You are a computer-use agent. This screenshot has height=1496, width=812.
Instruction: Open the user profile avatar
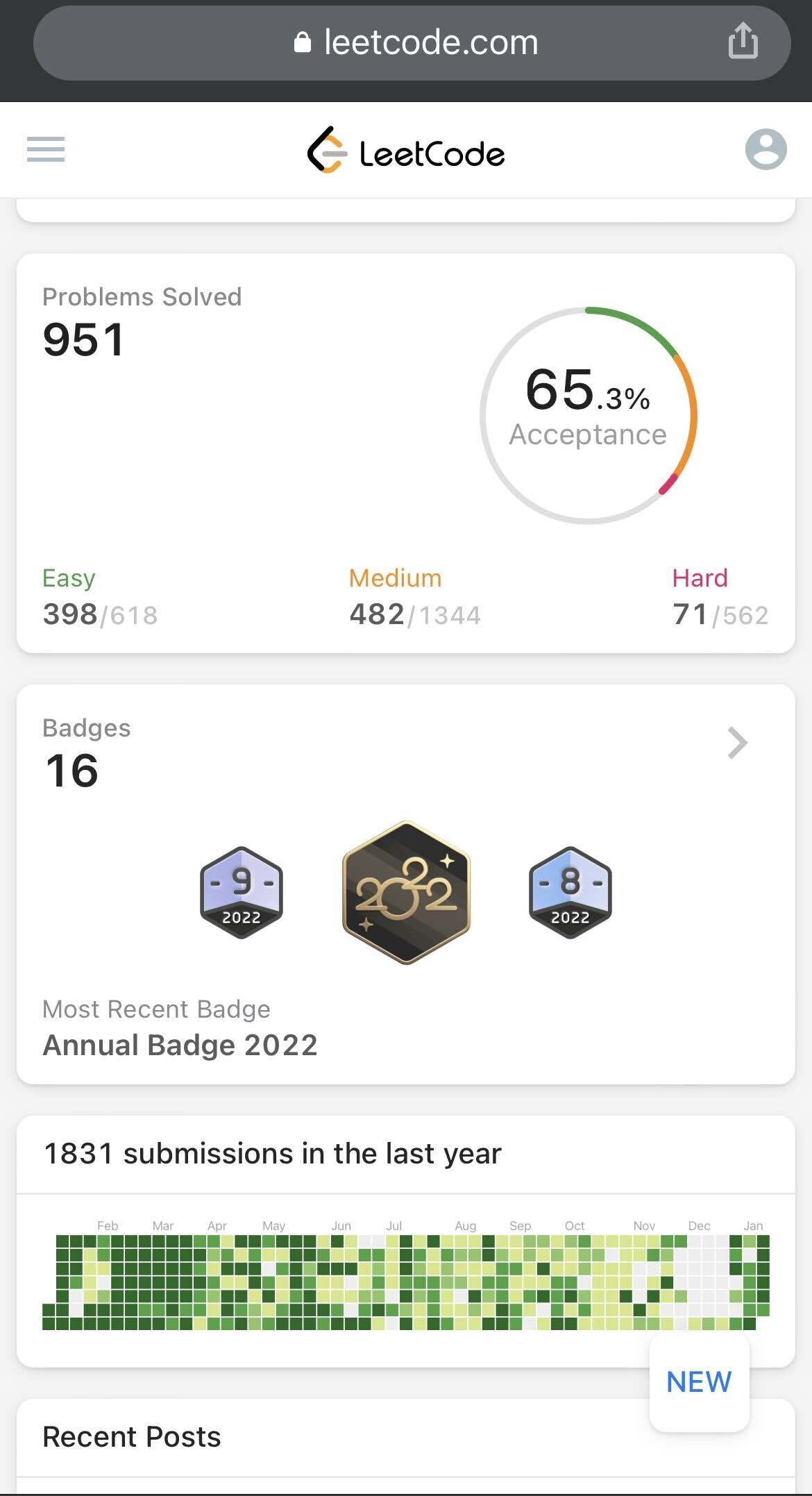click(766, 149)
